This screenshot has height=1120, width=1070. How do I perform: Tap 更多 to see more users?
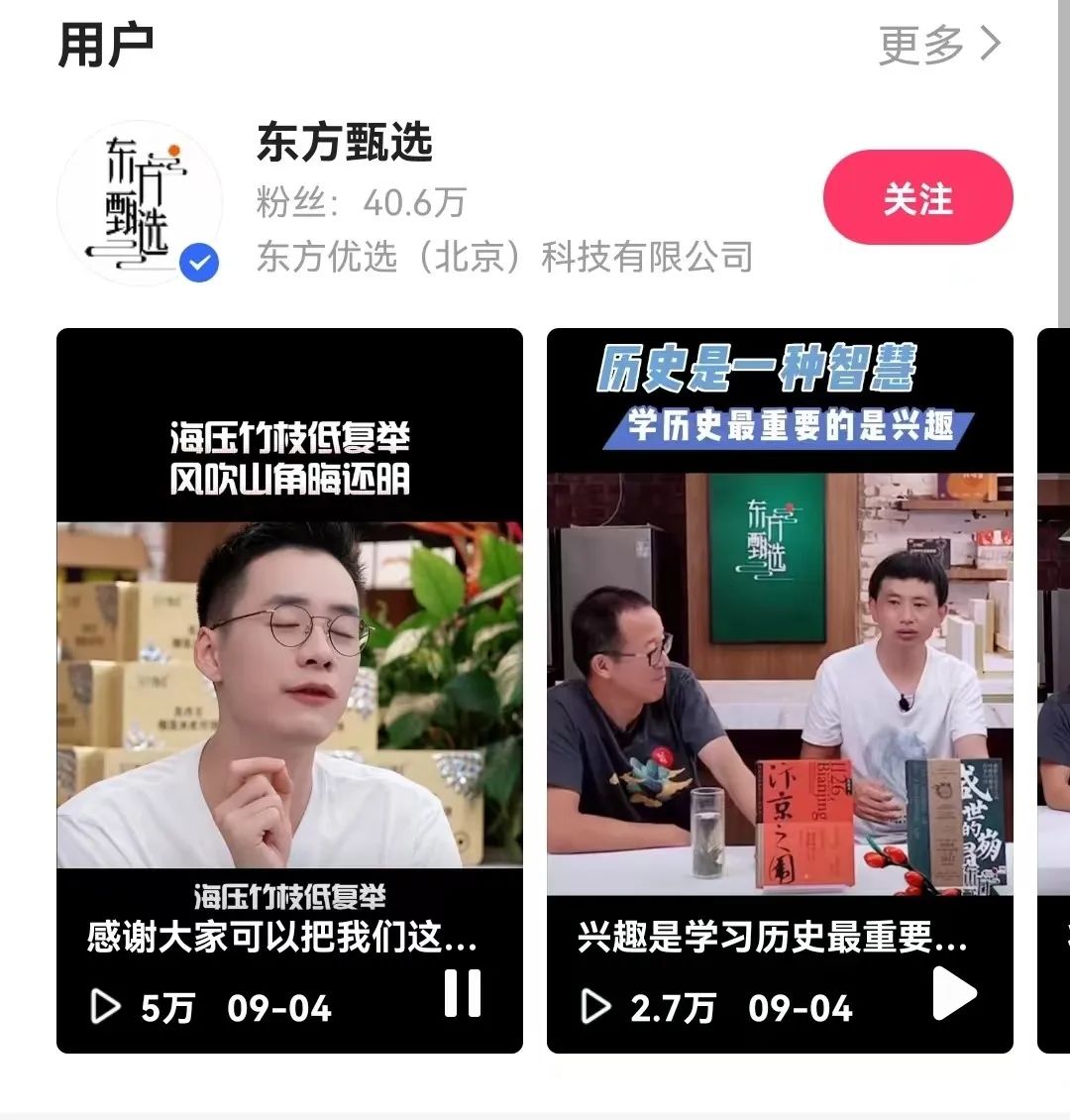point(939,45)
